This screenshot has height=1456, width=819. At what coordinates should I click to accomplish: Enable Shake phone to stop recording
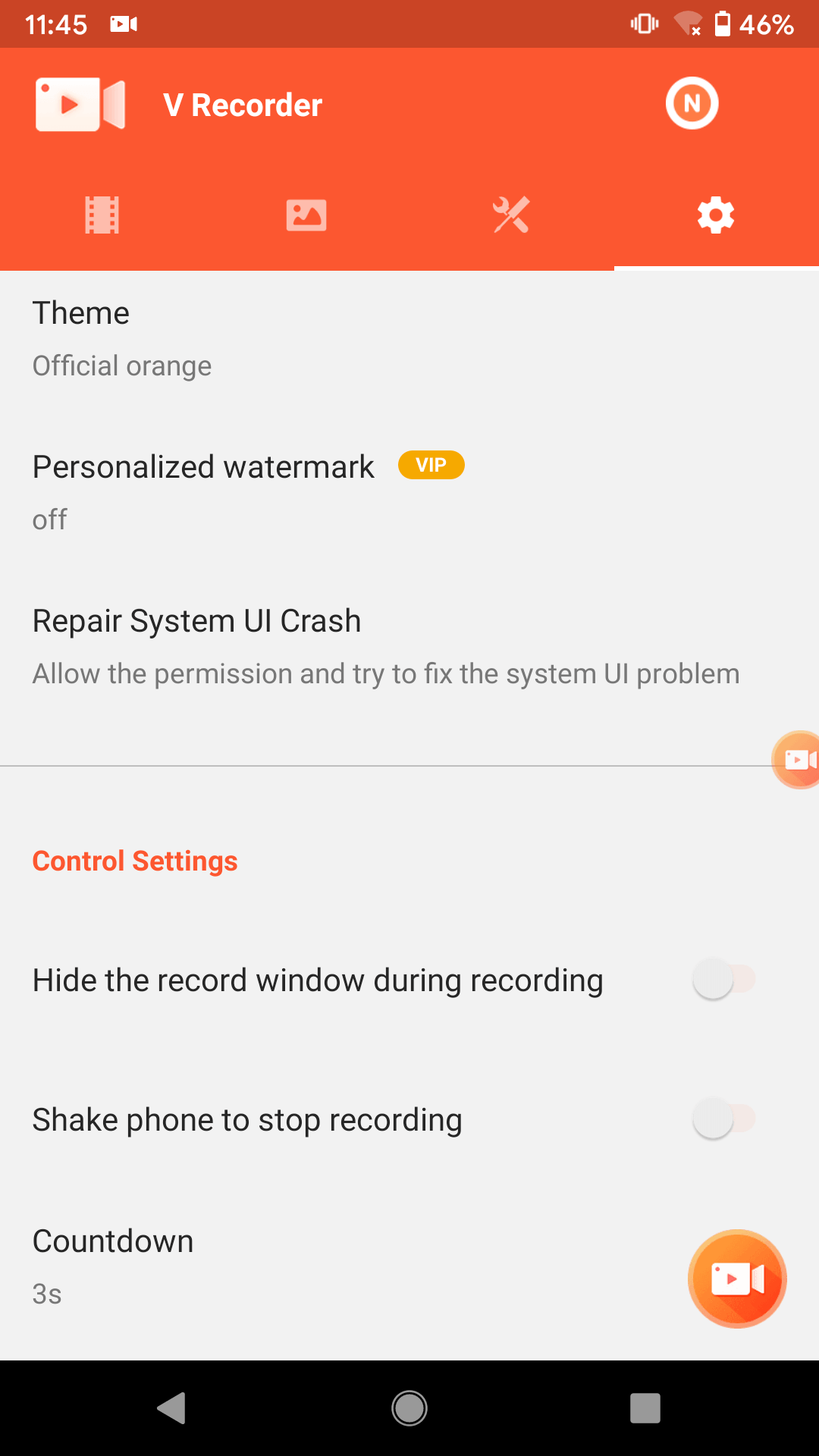723,1119
